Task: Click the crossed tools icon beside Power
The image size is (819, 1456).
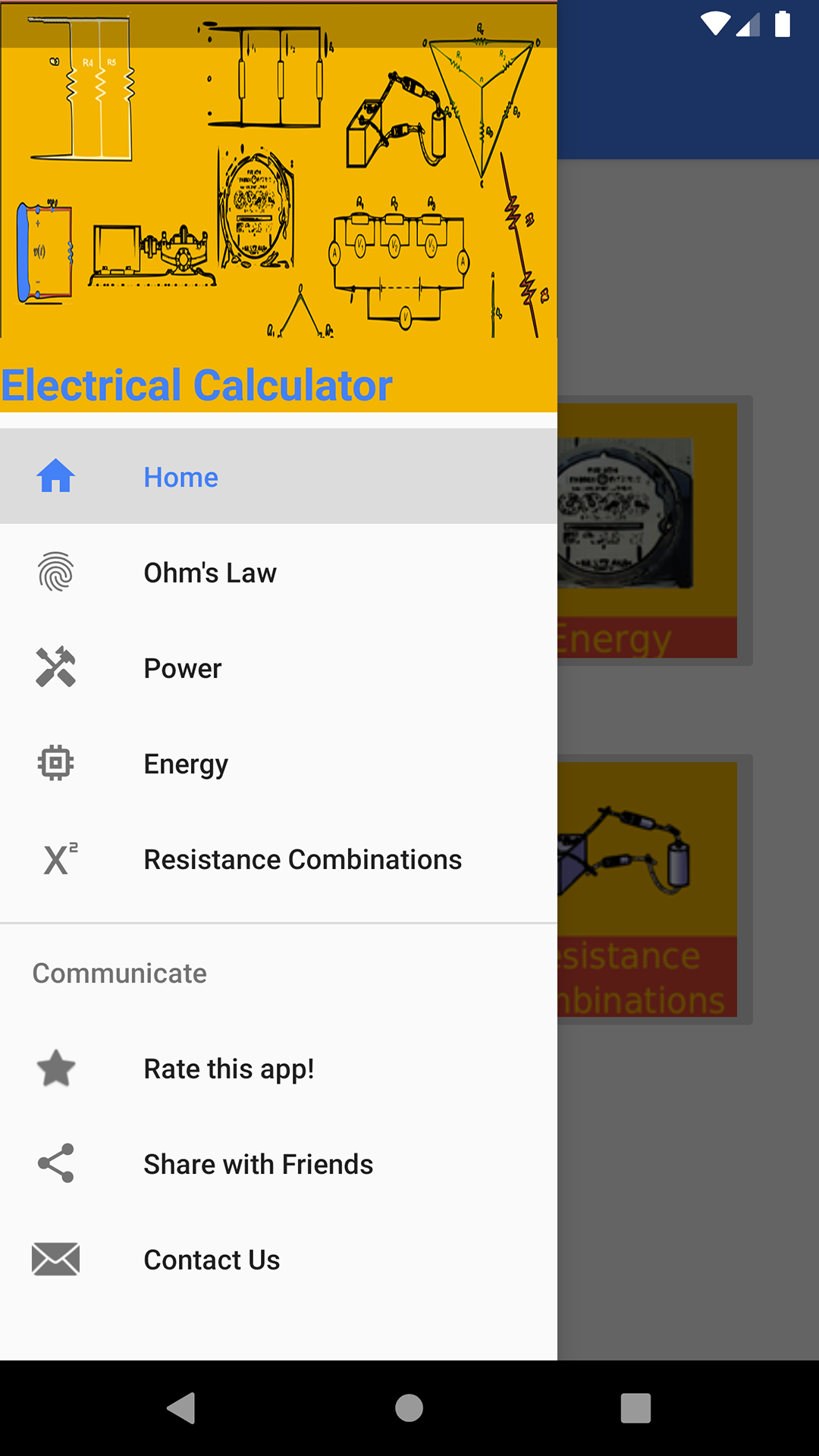Action: click(55, 667)
